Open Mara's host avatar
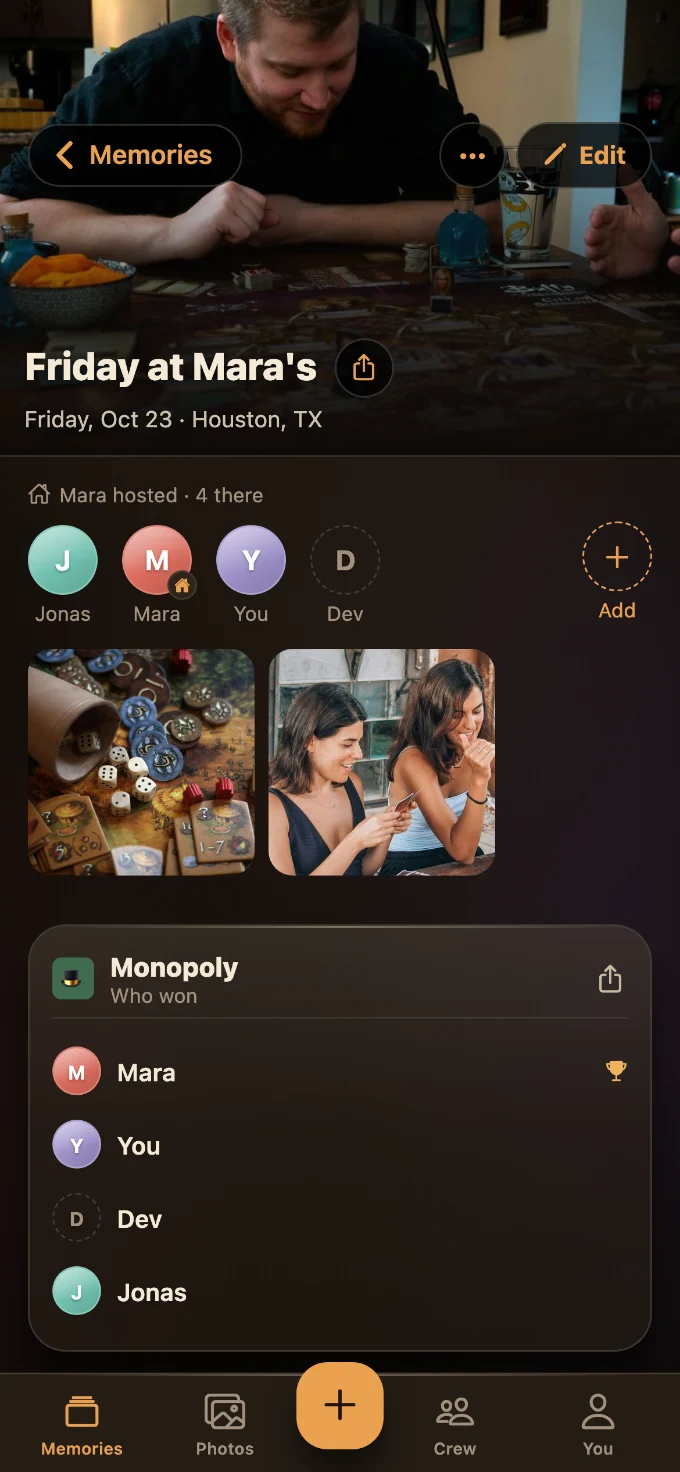Viewport: 680px width, 1472px height. pyautogui.click(x=157, y=560)
